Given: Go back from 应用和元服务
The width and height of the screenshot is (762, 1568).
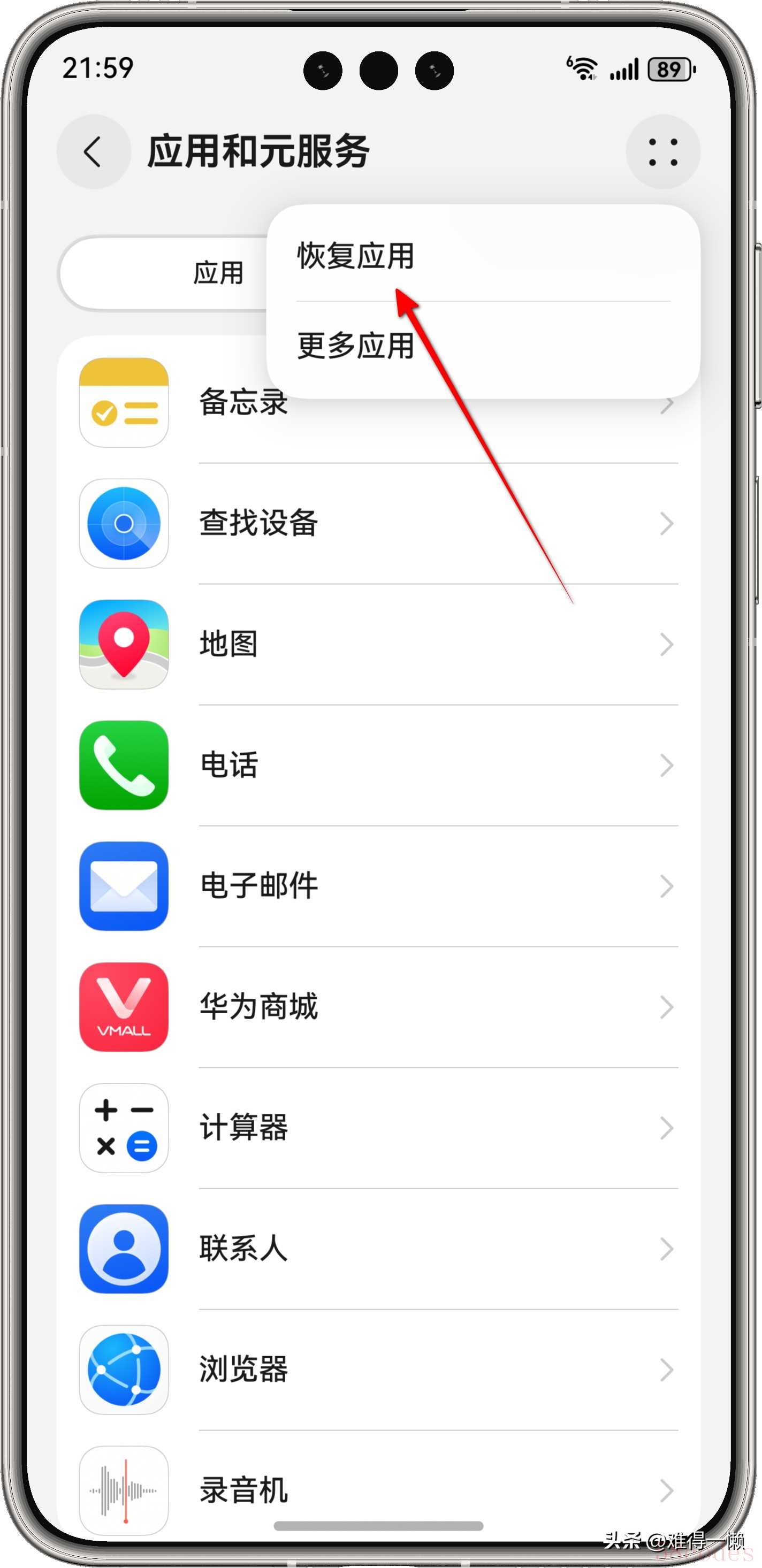Looking at the screenshot, I should (93, 151).
